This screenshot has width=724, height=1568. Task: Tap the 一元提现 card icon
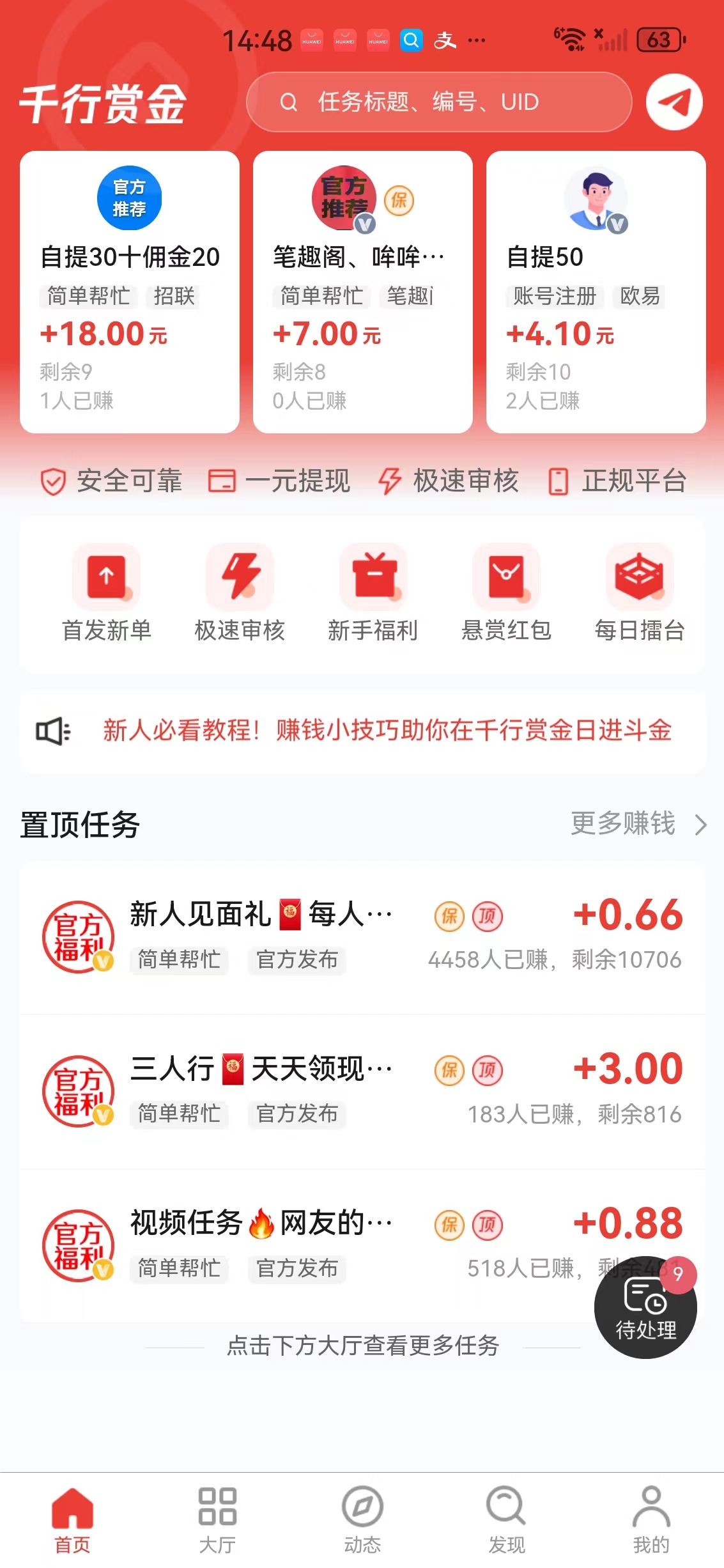click(222, 481)
